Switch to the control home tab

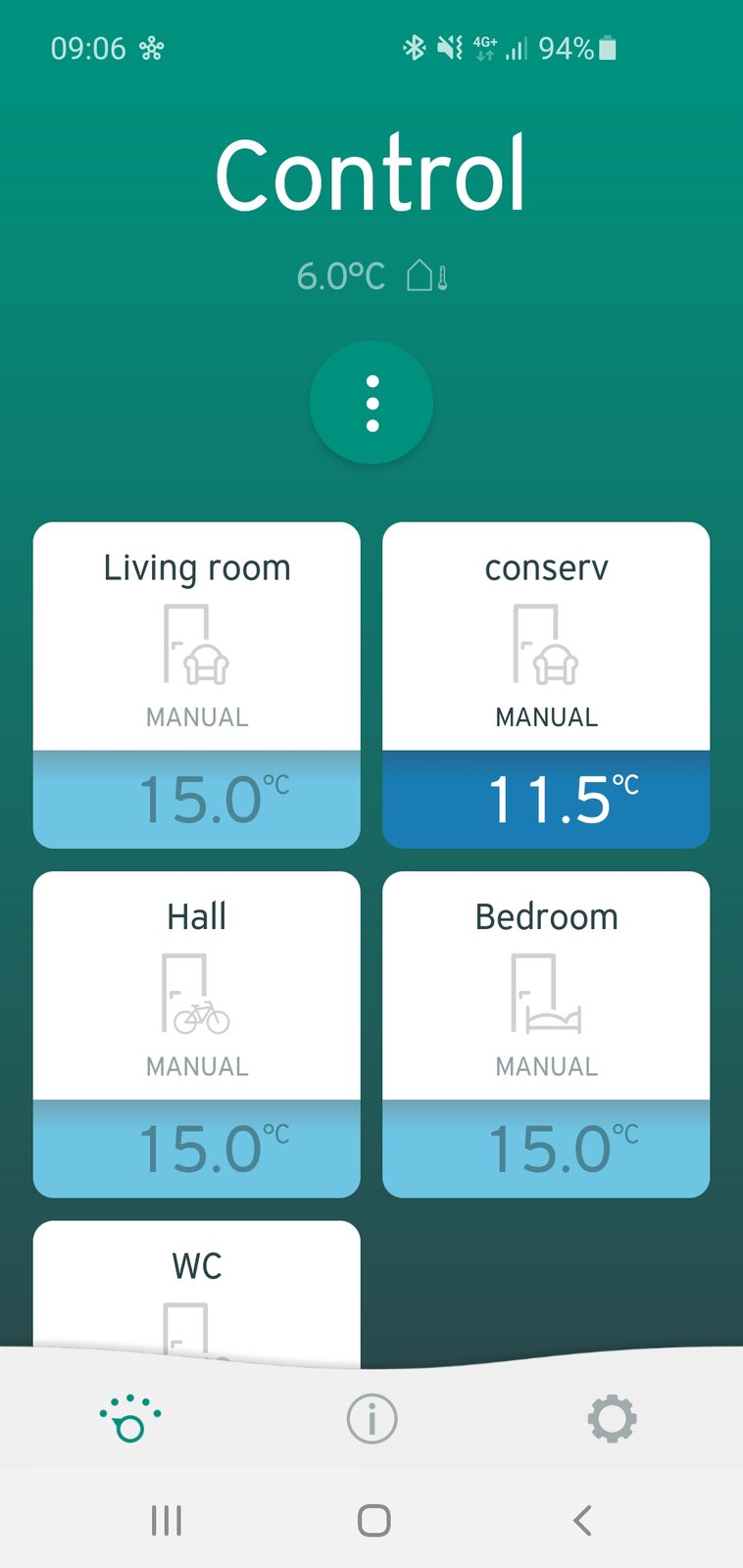coord(129,1418)
